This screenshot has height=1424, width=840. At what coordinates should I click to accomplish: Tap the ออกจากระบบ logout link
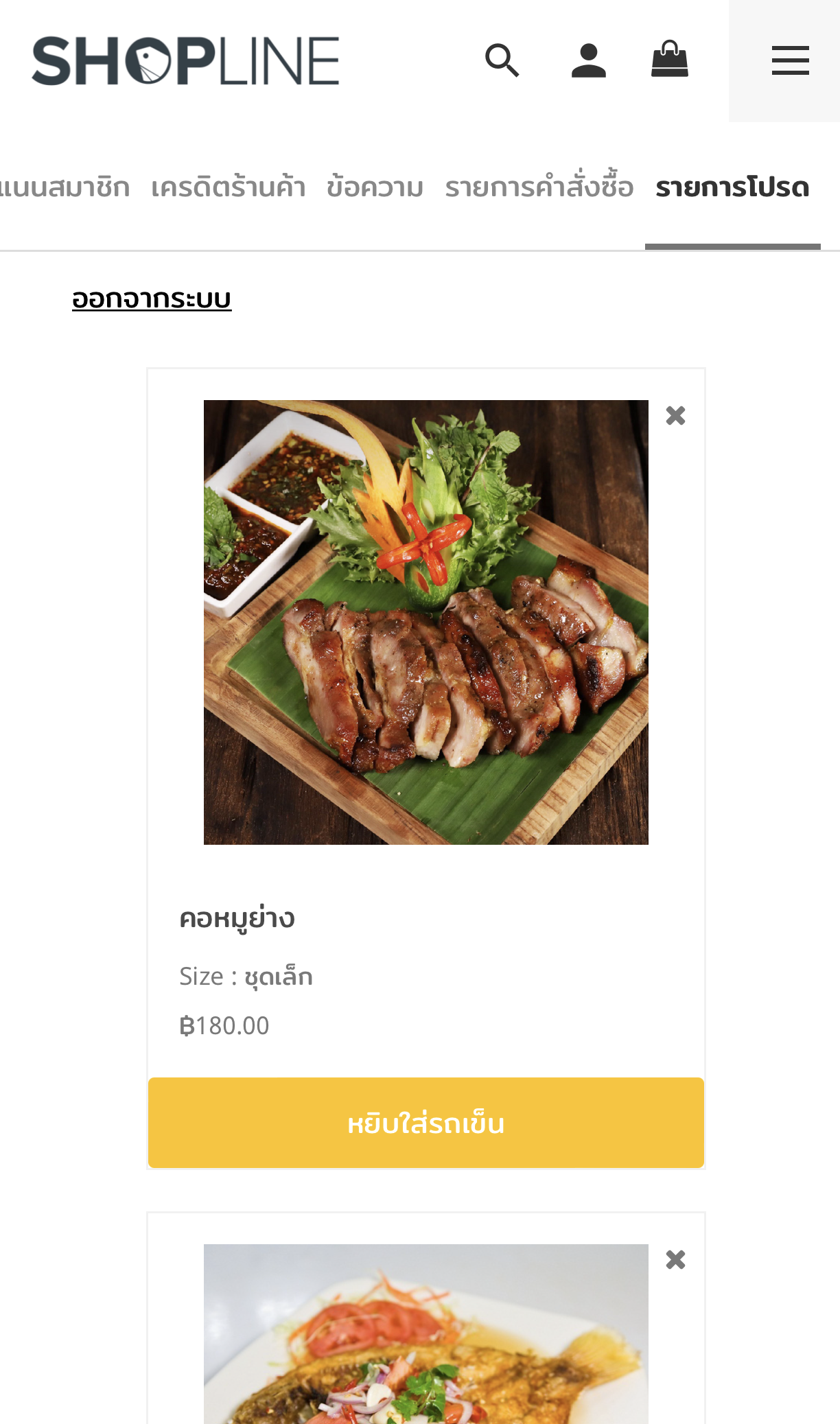point(152,299)
